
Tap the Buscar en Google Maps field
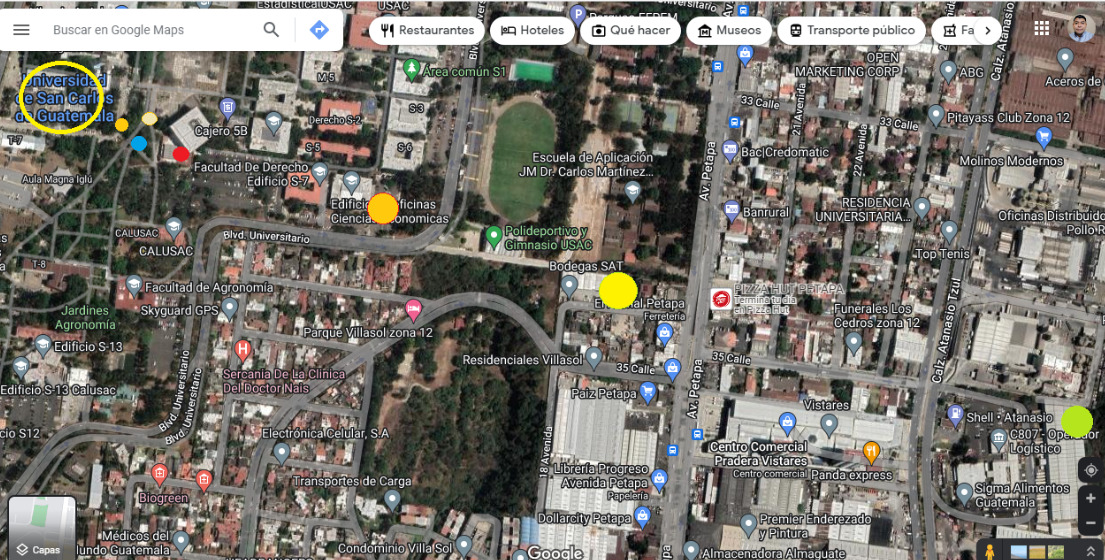point(150,30)
